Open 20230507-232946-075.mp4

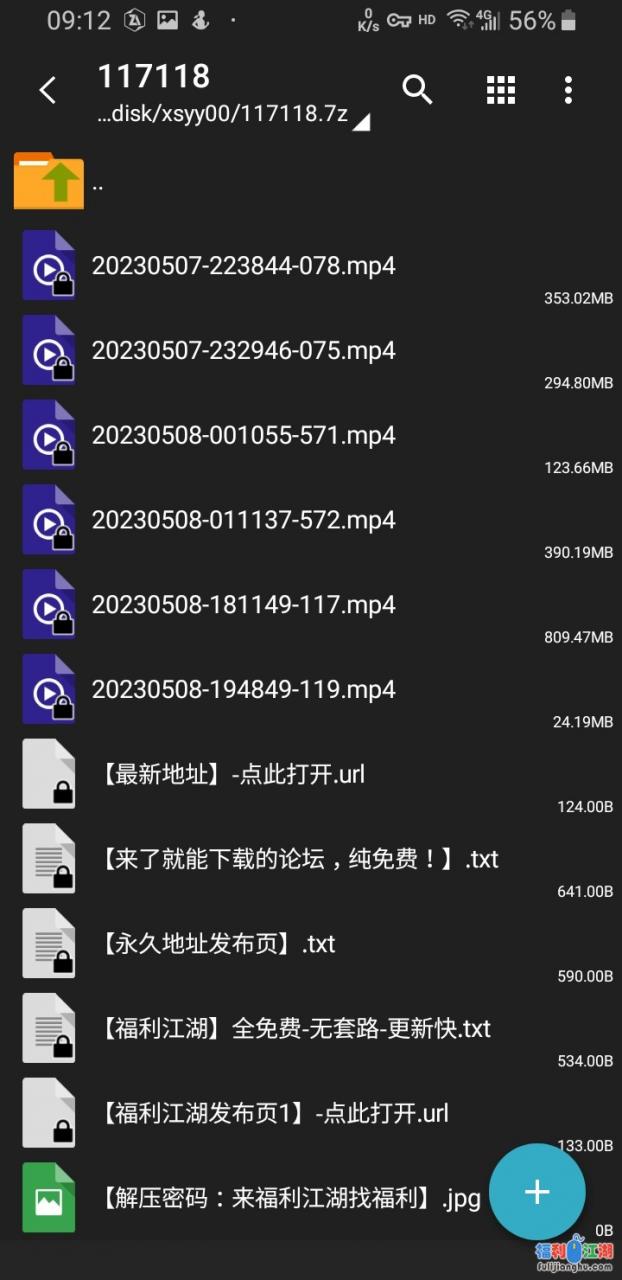243,351
